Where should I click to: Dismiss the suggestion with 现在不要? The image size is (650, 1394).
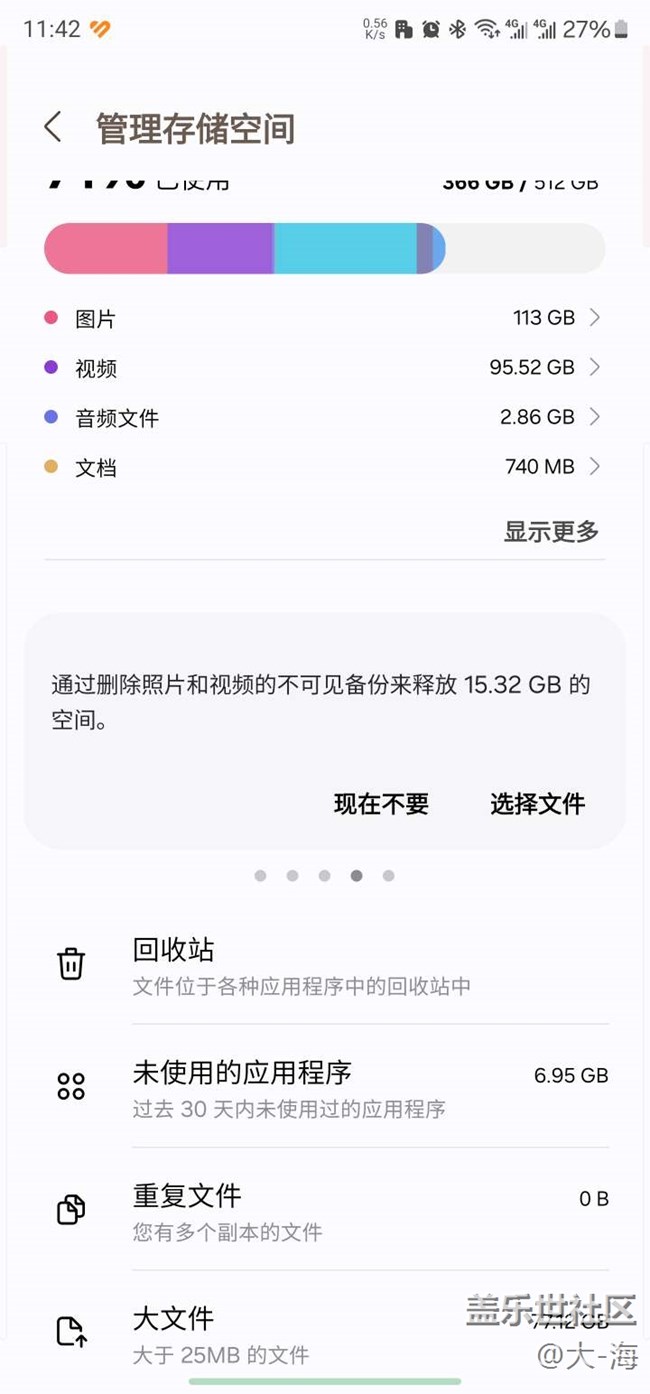coord(381,804)
